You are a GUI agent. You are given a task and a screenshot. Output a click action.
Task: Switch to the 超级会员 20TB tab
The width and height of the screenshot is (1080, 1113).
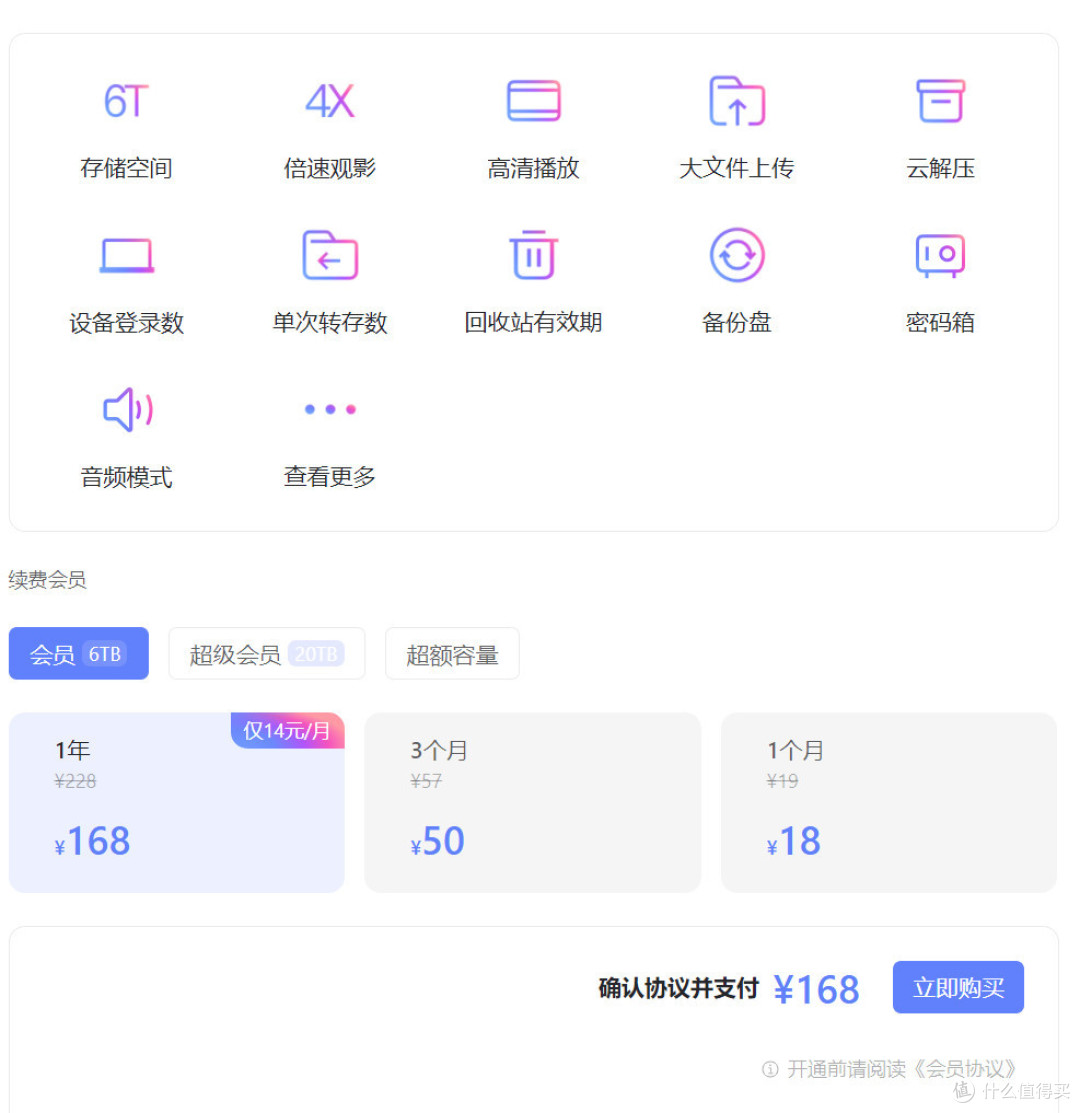pos(266,654)
